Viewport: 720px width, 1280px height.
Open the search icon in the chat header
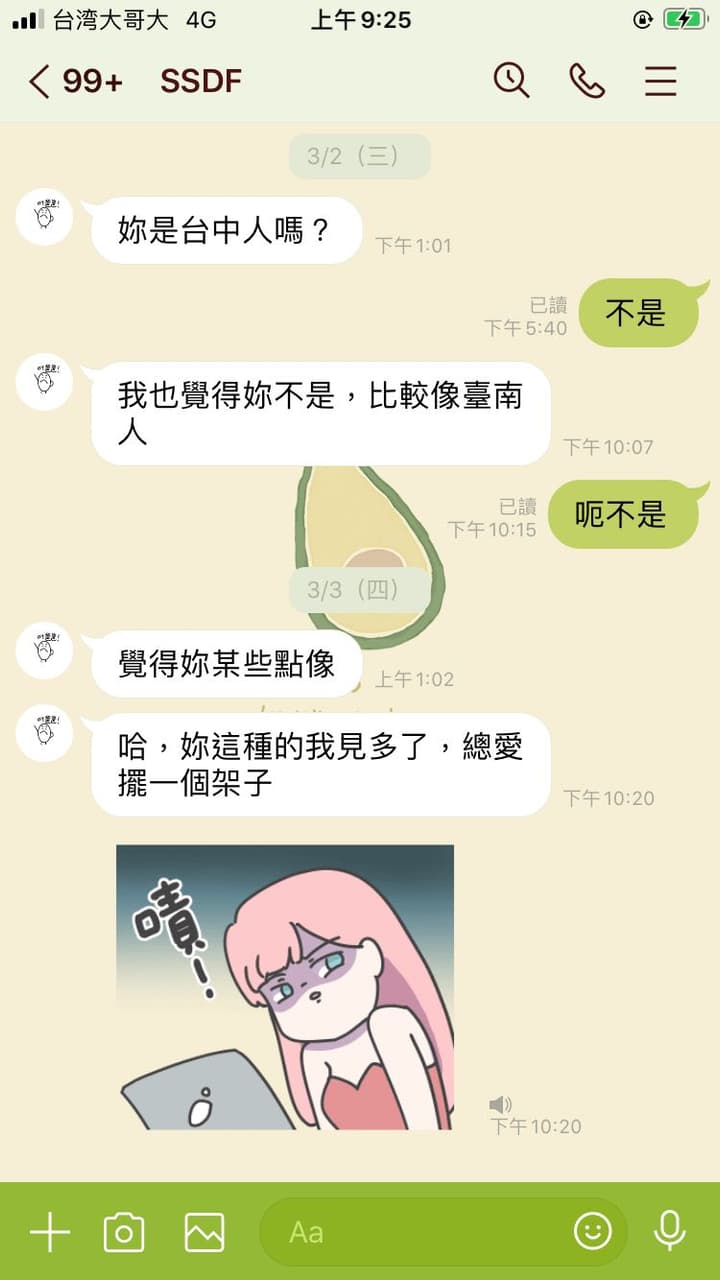[511, 80]
